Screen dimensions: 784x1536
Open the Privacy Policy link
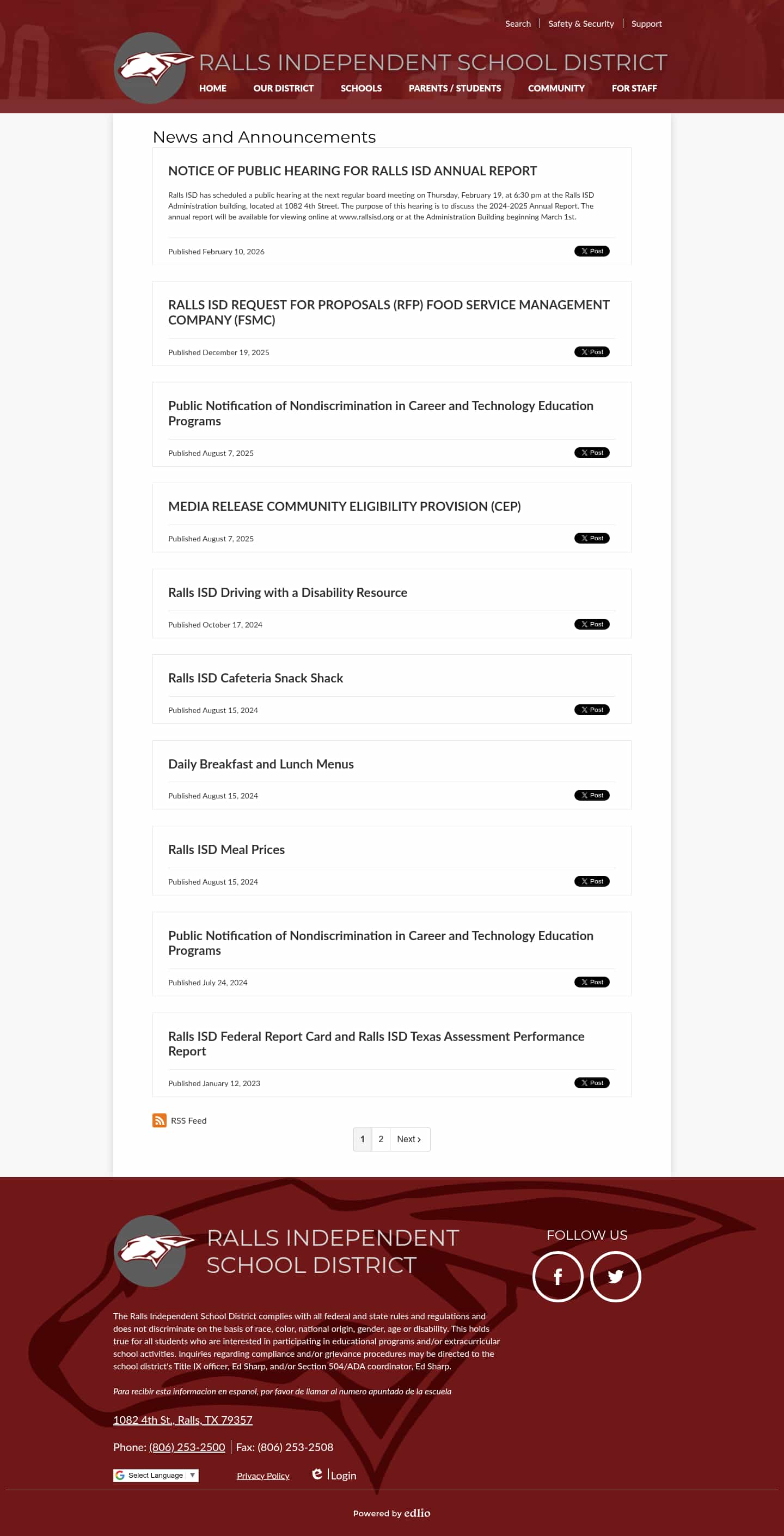[x=263, y=1476]
